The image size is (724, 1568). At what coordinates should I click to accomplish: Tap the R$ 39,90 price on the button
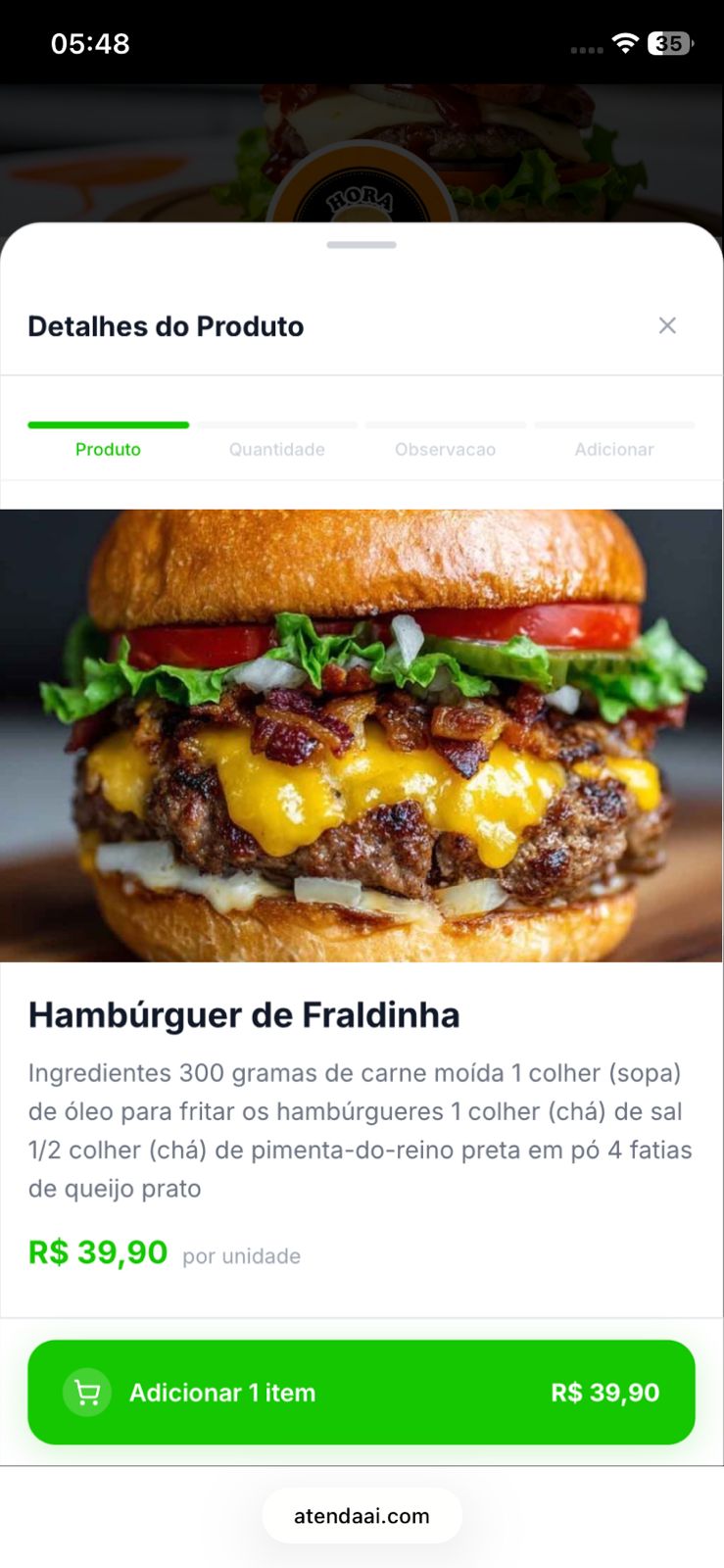coord(604,1393)
